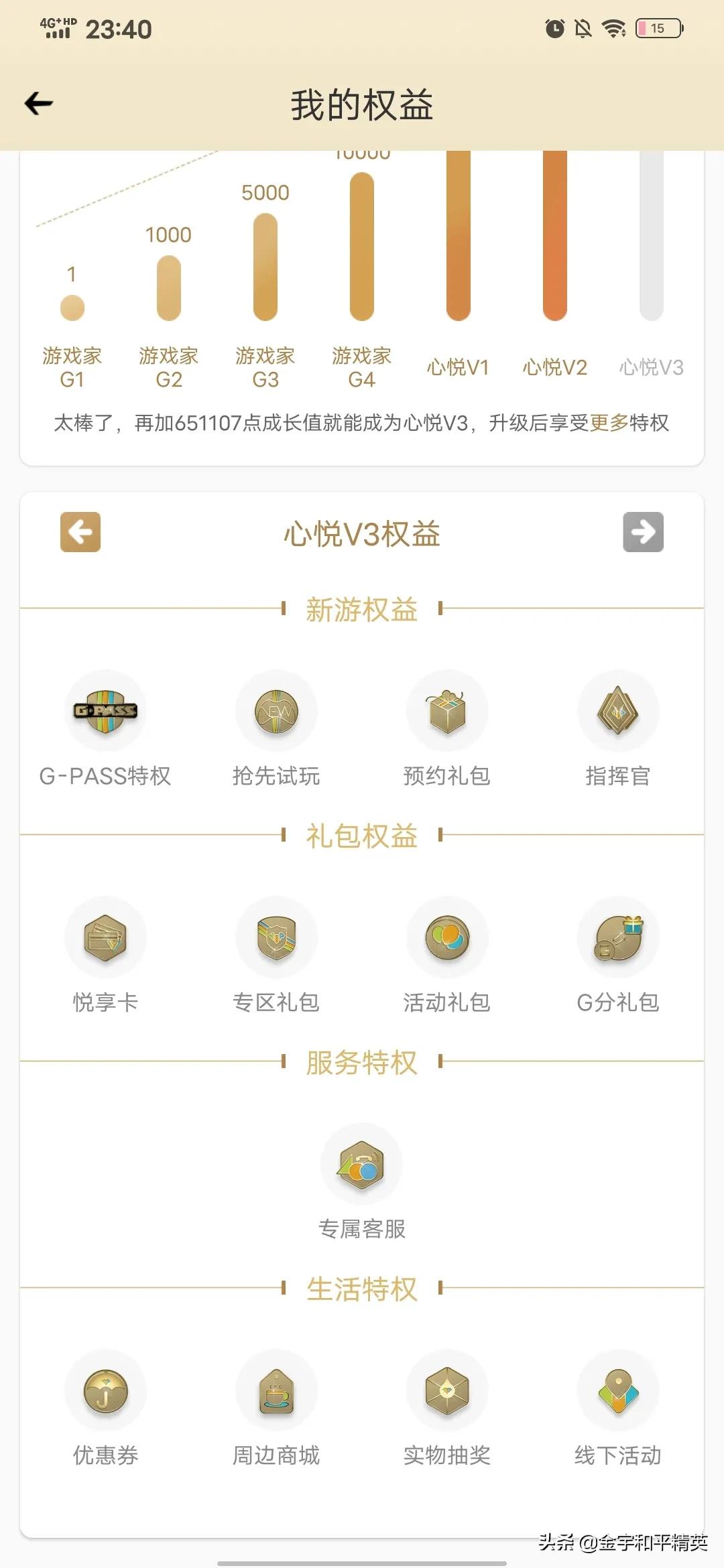Image resolution: width=724 pixels, height=1568 pixels.
Task: Open 线下活动 privilege
Action: pyautogui.click(x=618, y=1391)
